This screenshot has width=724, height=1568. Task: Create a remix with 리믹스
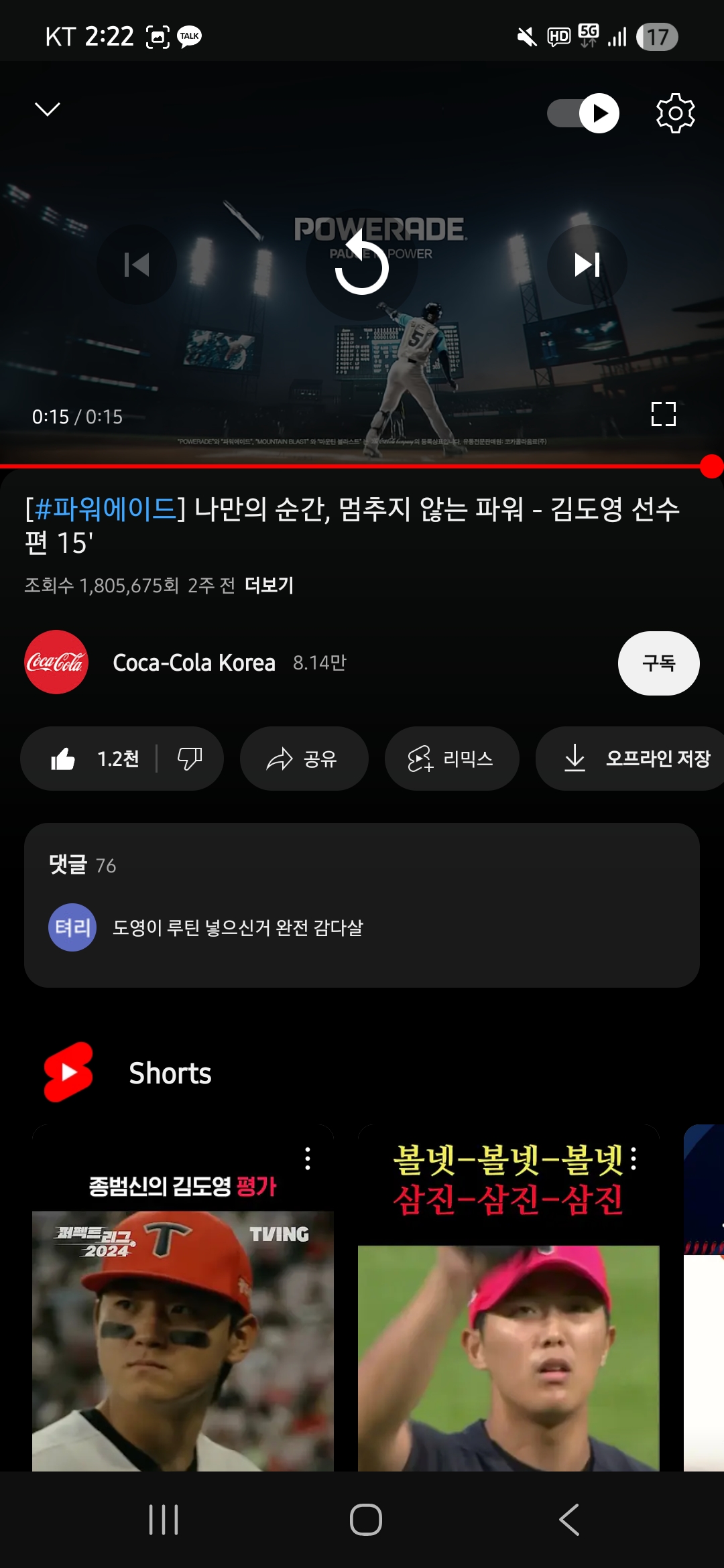point(451,759)
